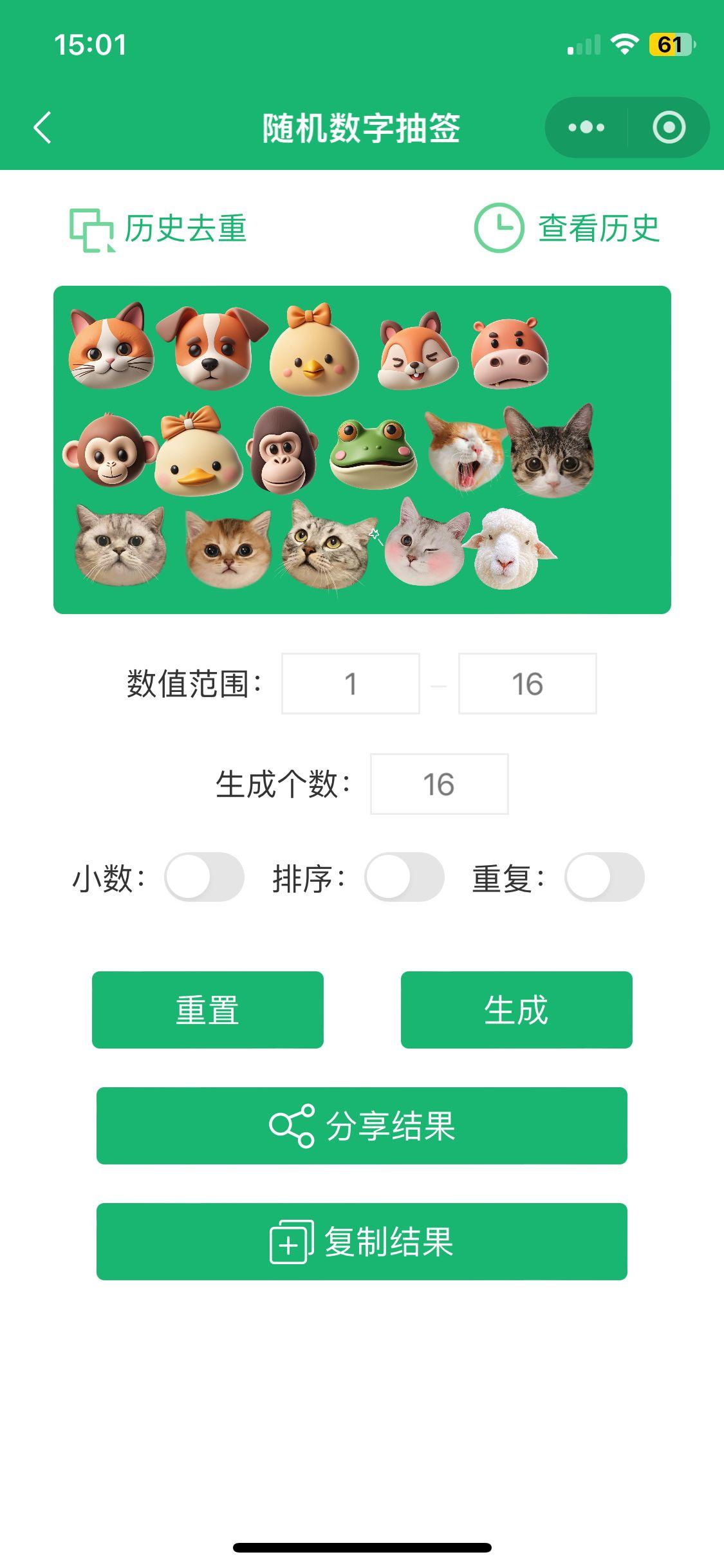724x1568 pixels.
Task: Generate numbers with the 生成 button
Action: (516, 1010)
